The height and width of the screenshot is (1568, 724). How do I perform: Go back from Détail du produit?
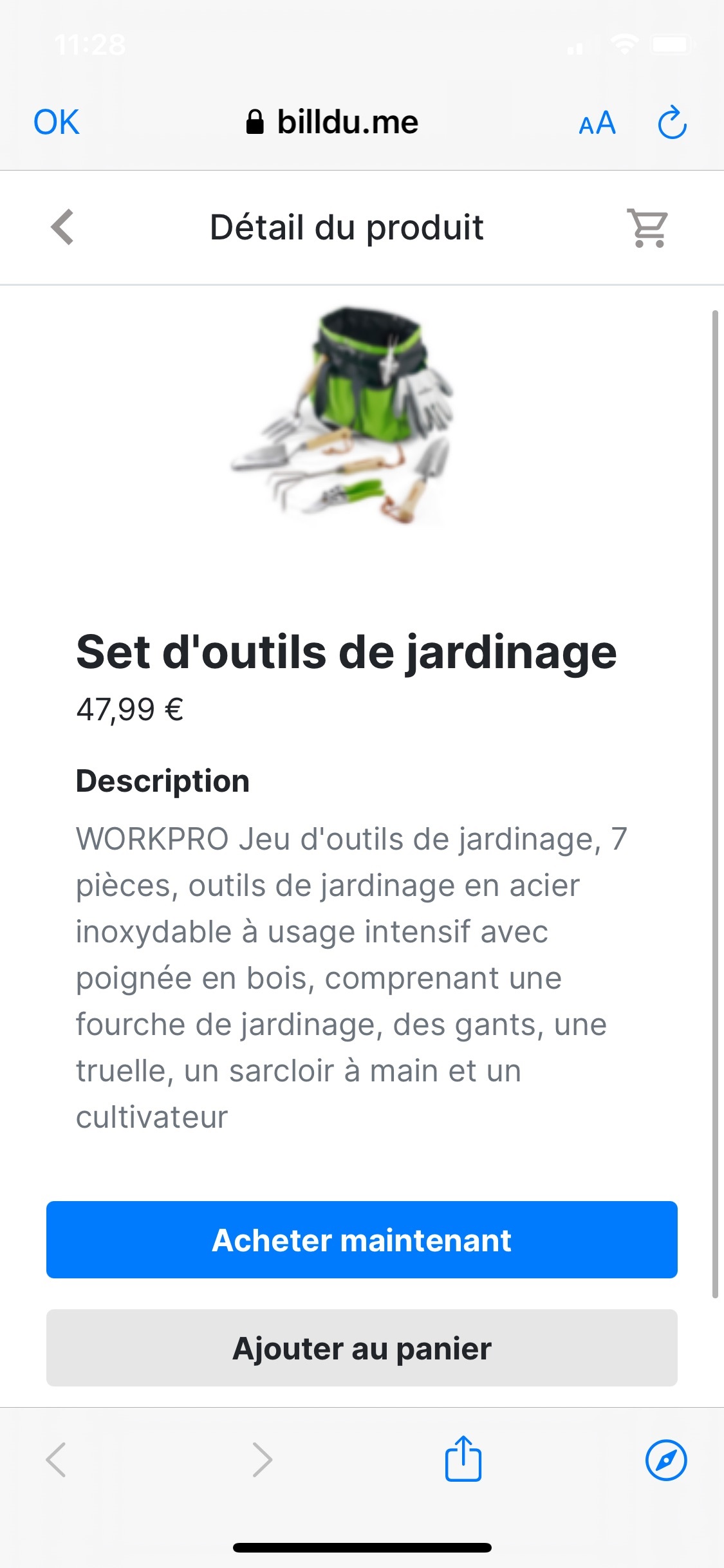(x=62, y=227)
